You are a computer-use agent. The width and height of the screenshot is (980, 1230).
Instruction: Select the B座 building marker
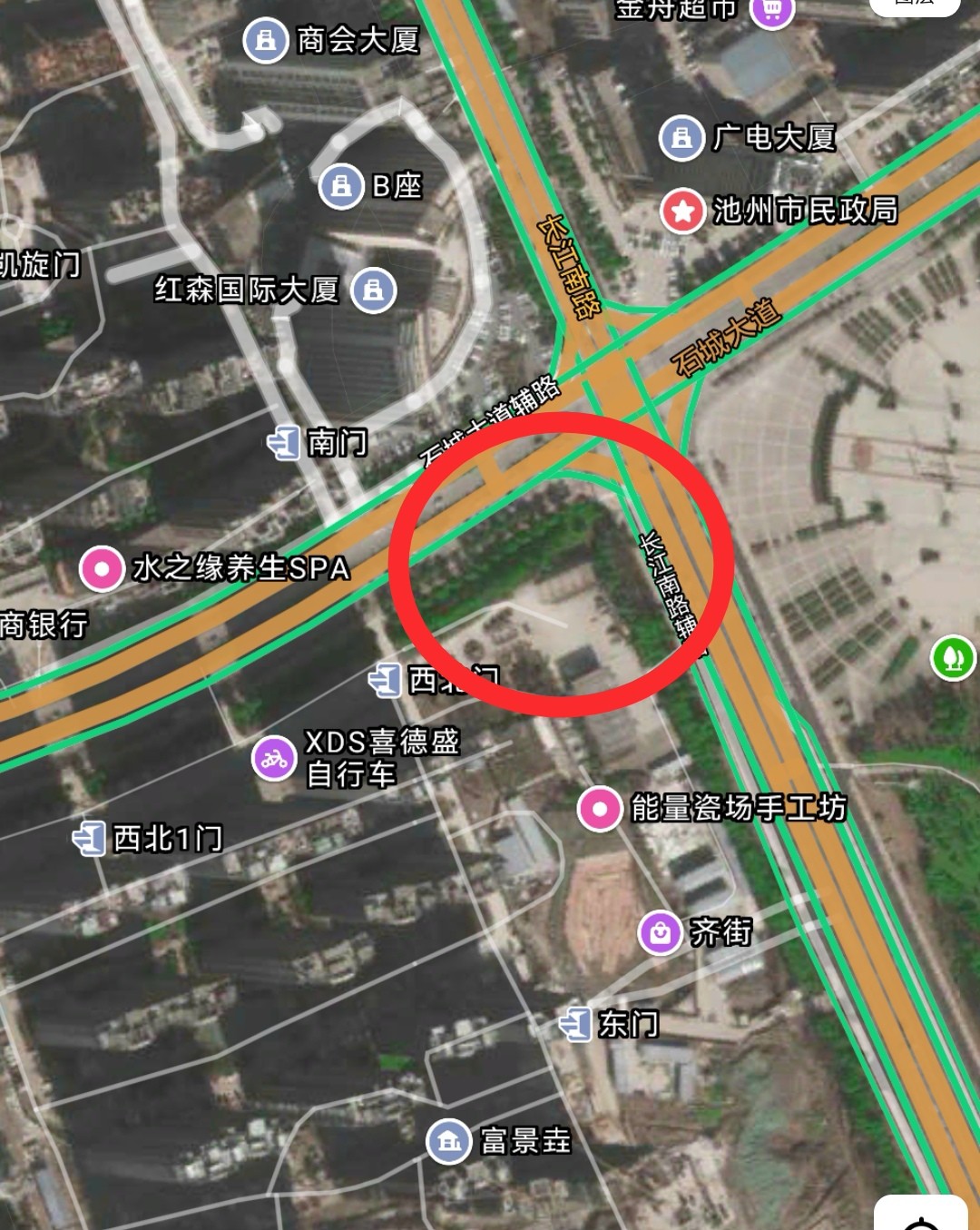tap(341, 186)
